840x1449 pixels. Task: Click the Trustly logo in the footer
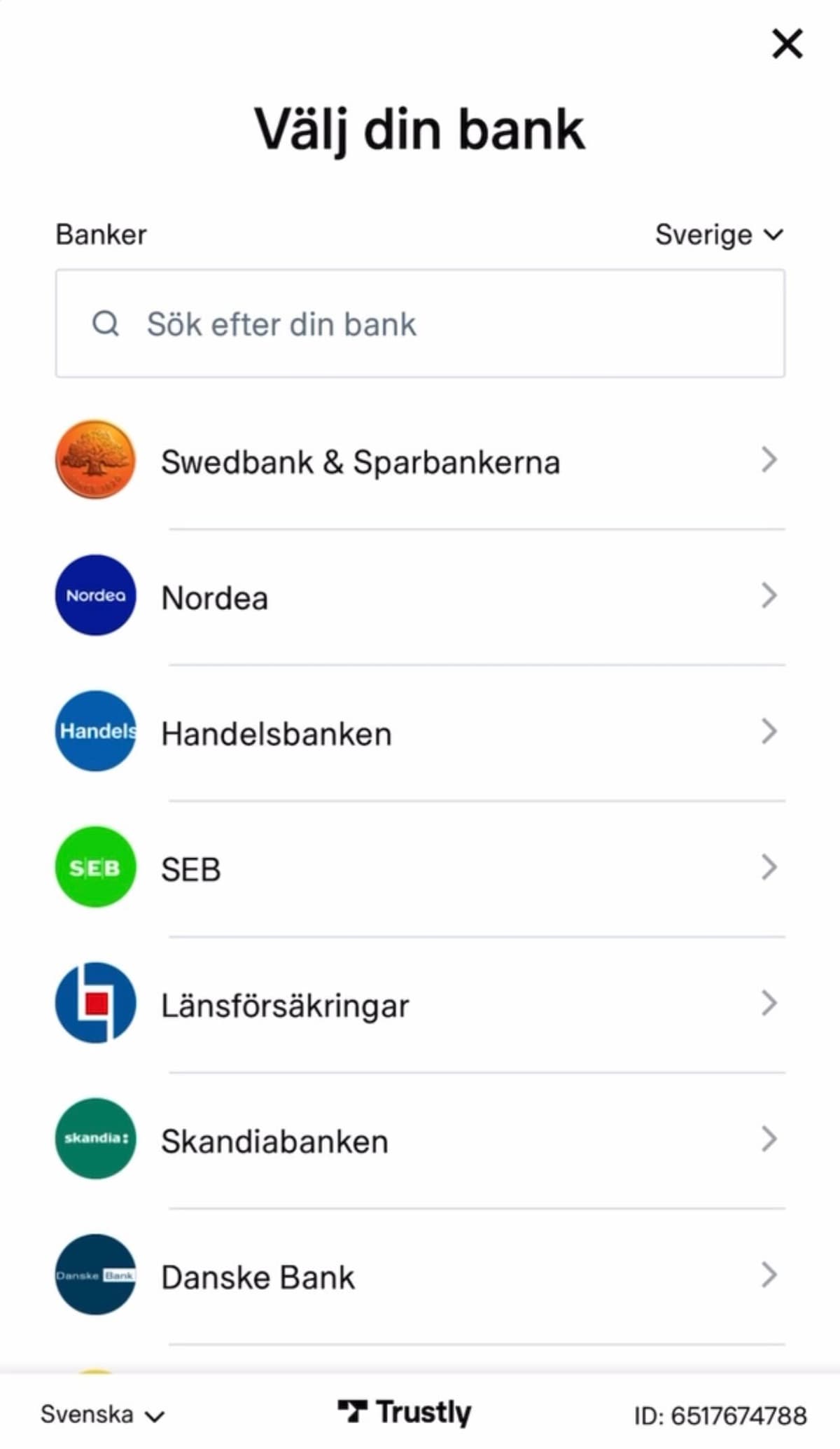click(406, 1411)
